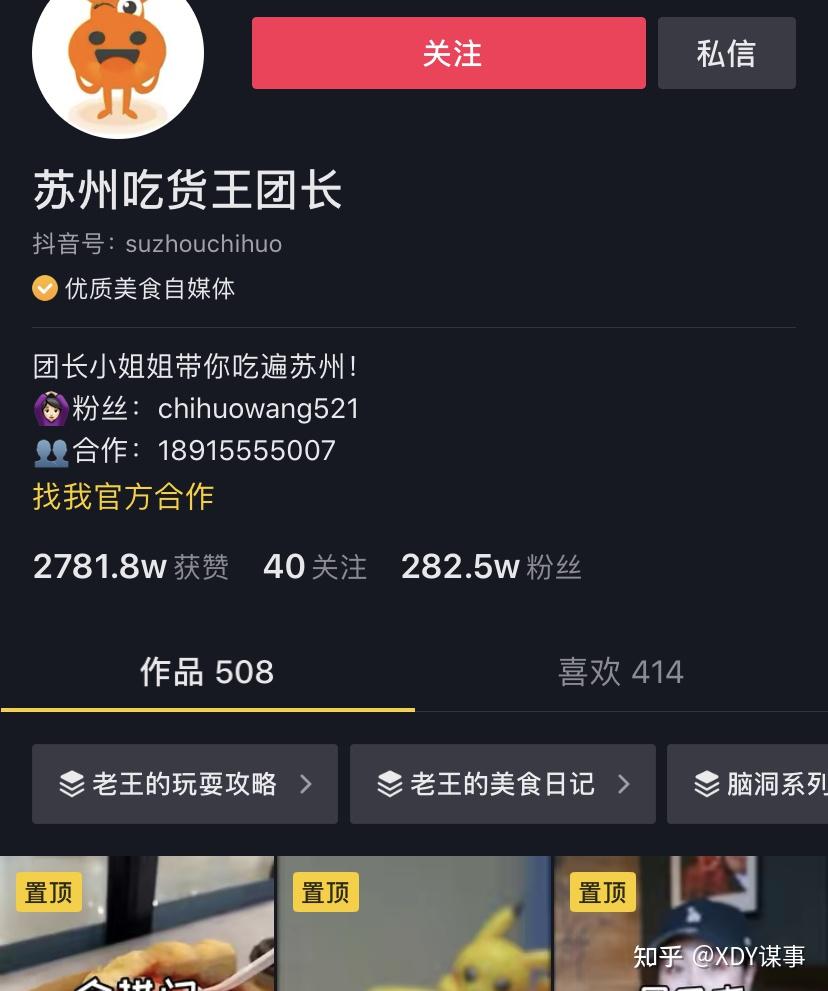Viewport: 828px width, 991px height.
Task: Open the 282.5w 粉丝 followers list
Action: pyautogui.click(x=490, y=567)
